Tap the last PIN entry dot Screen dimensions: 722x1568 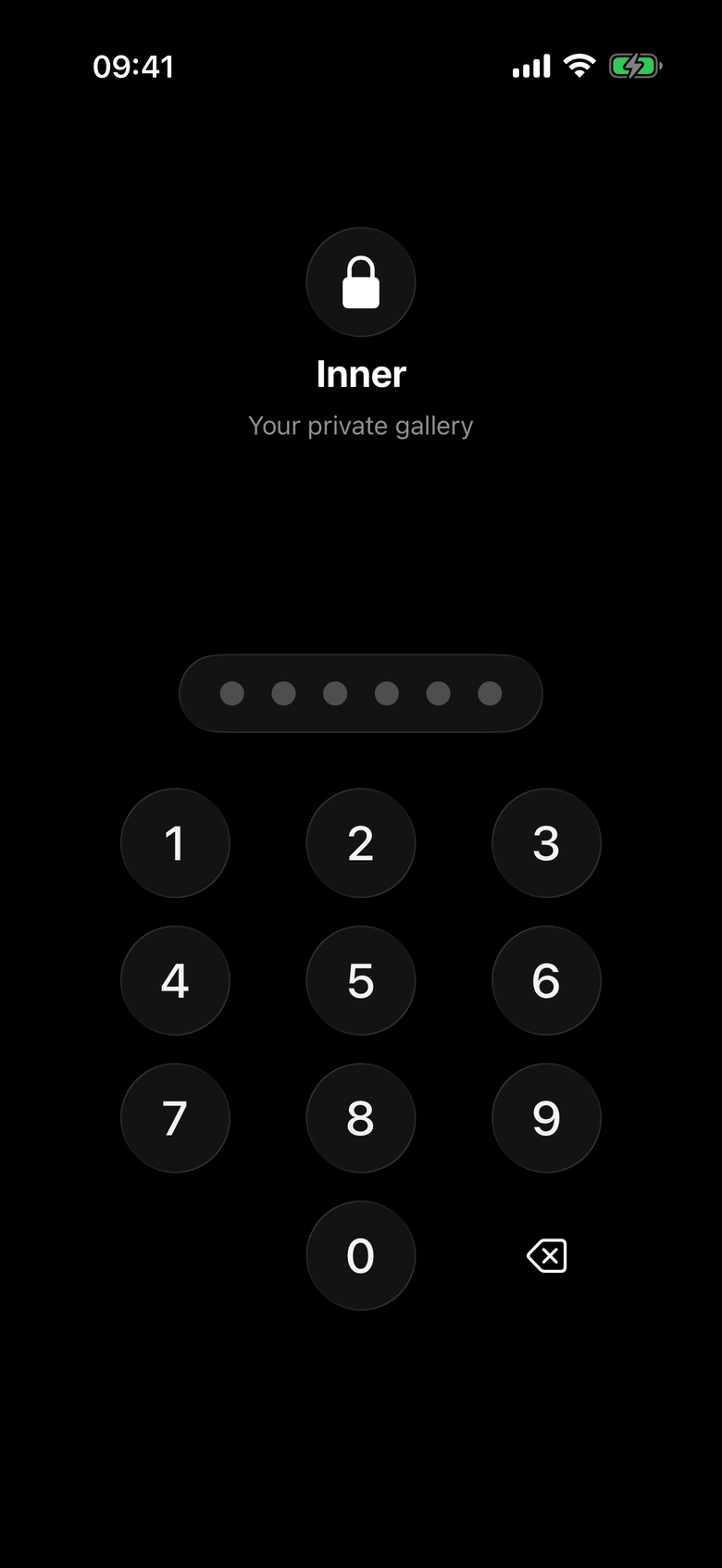[489, 693]
